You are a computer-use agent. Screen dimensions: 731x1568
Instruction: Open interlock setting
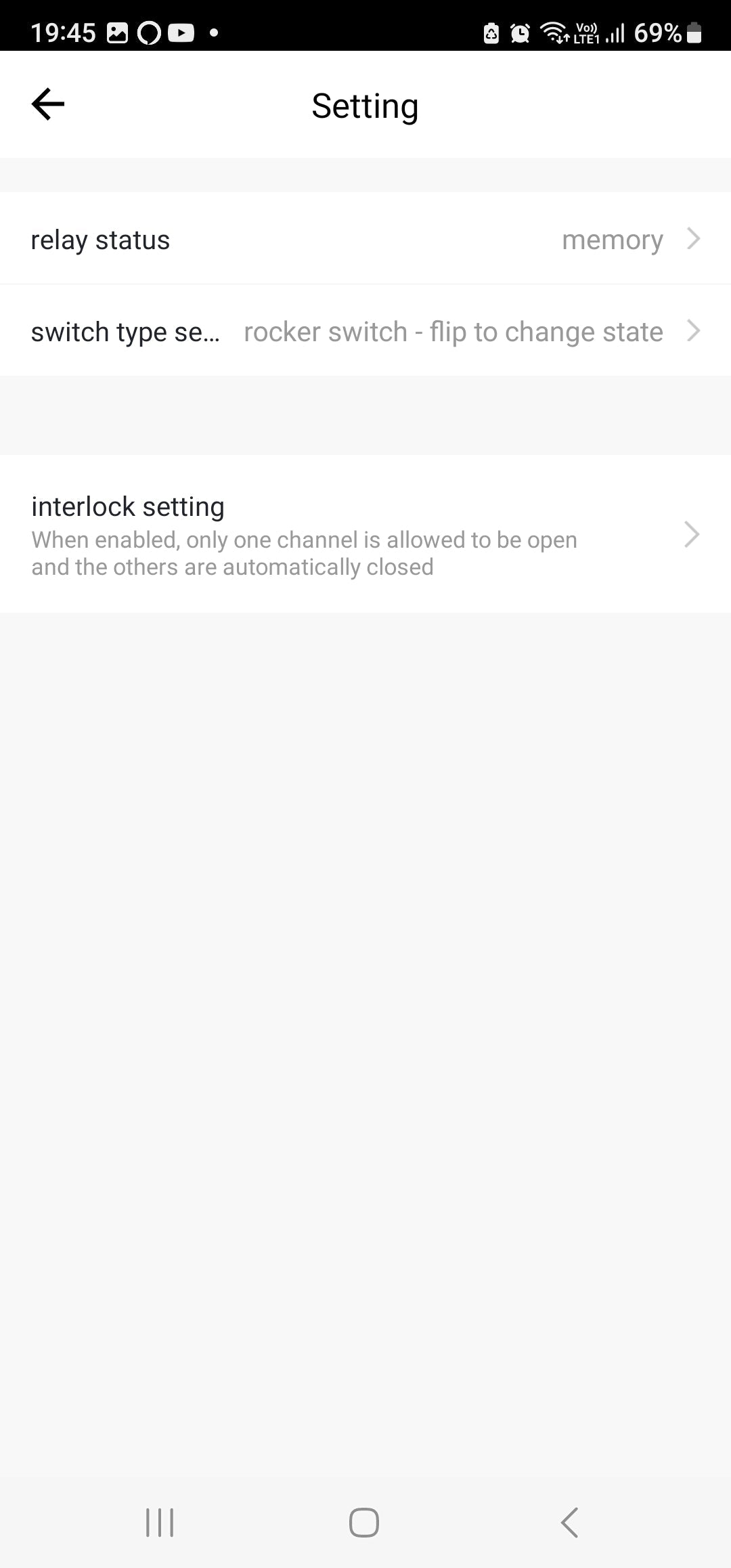(365, 535)
